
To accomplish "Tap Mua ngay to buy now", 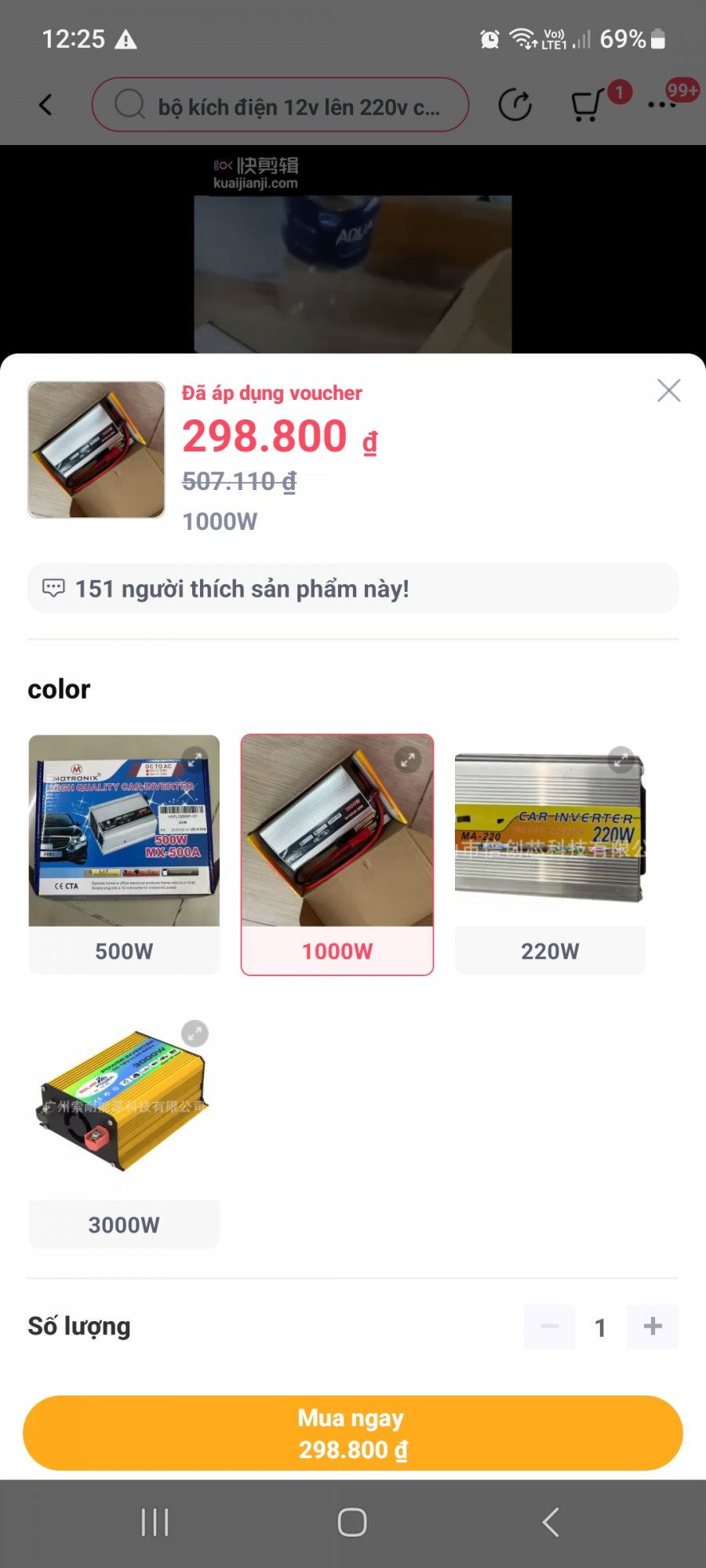I will click(353, 1433).
